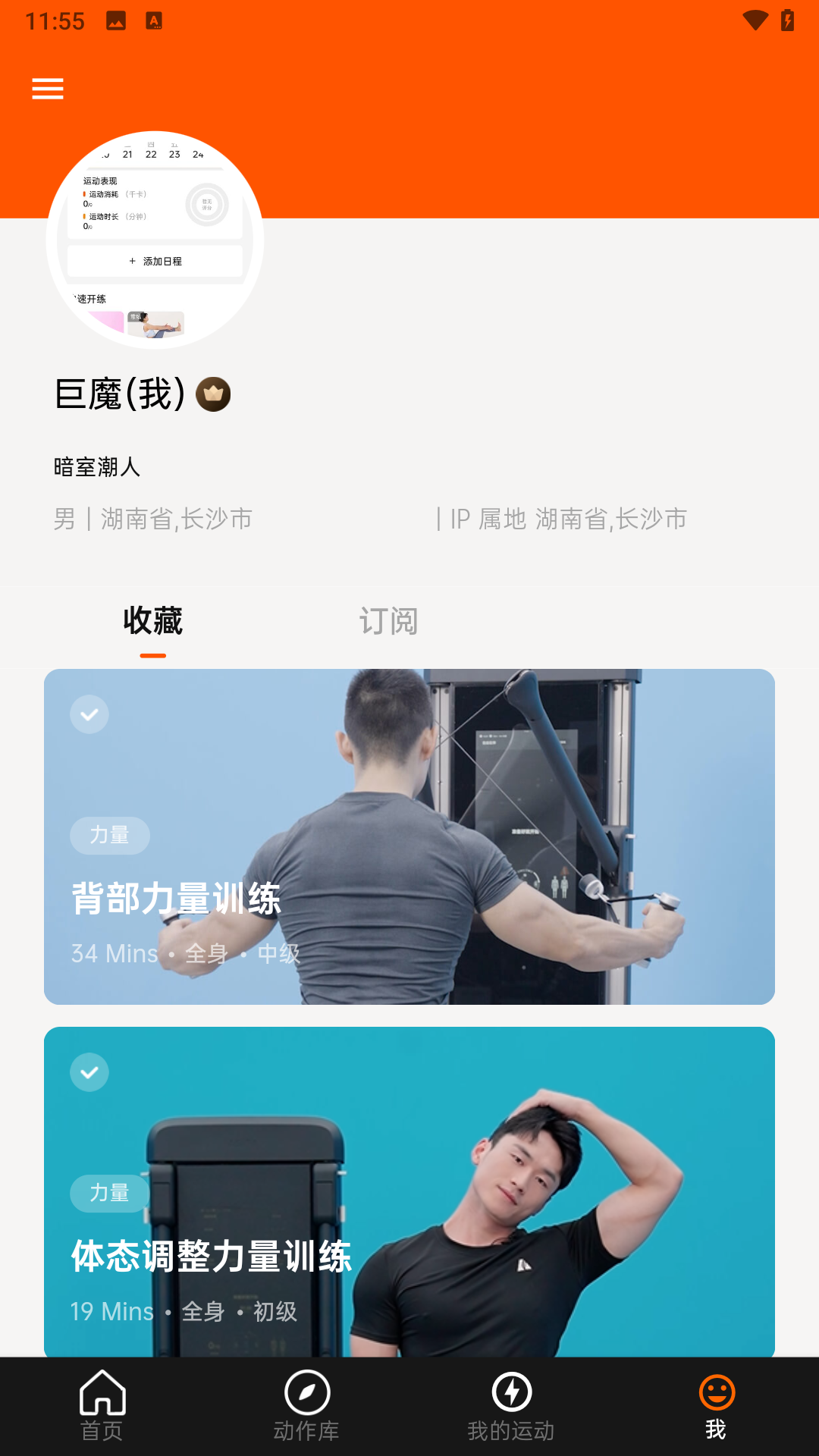Deselect the collected 背部力量训练 course
The height and width of the screenshot is (1456, 819).
pyautogui.click(x=89, y=714)
